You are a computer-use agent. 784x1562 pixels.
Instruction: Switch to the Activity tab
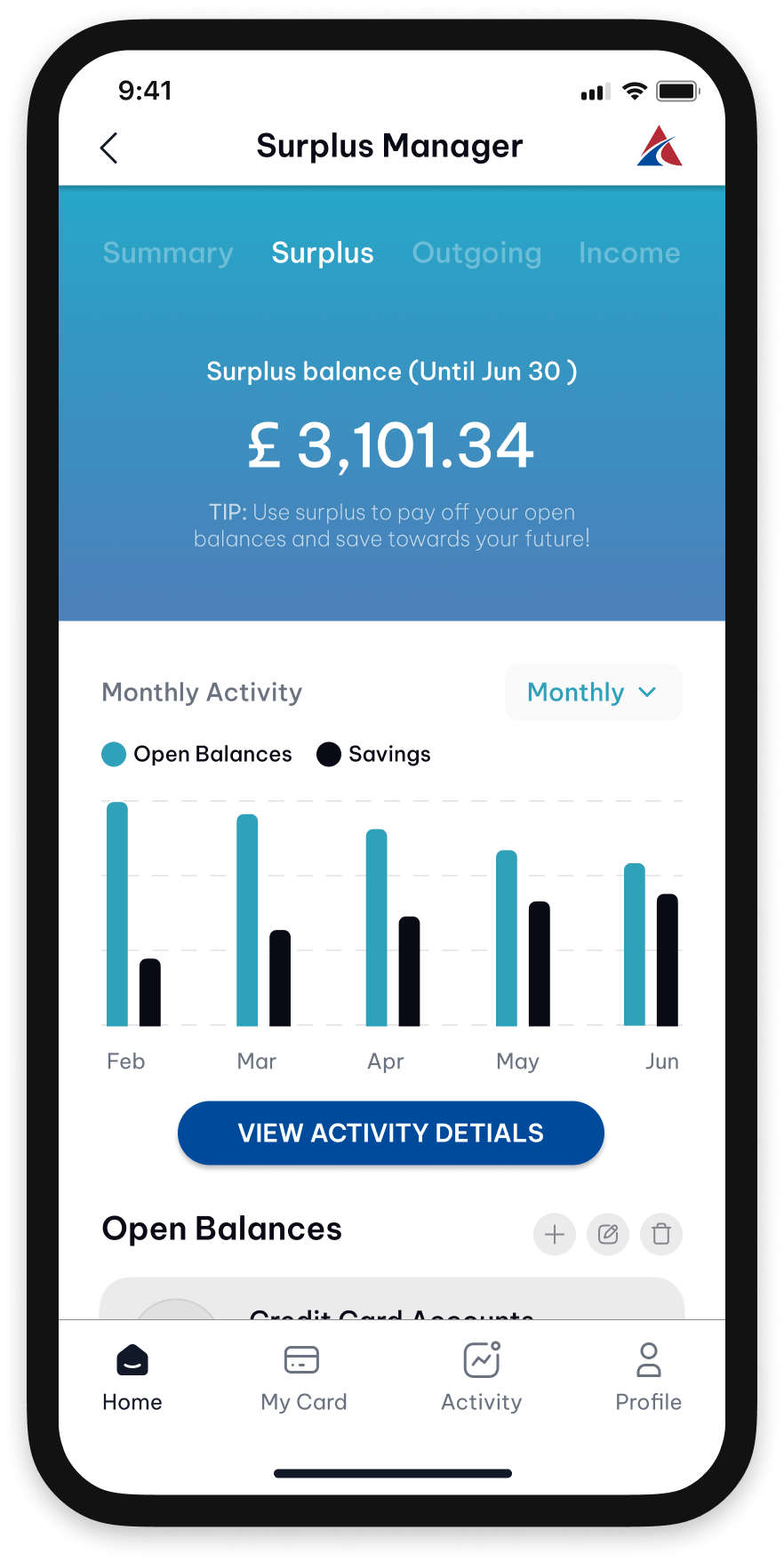click(x=482, y=1377)
